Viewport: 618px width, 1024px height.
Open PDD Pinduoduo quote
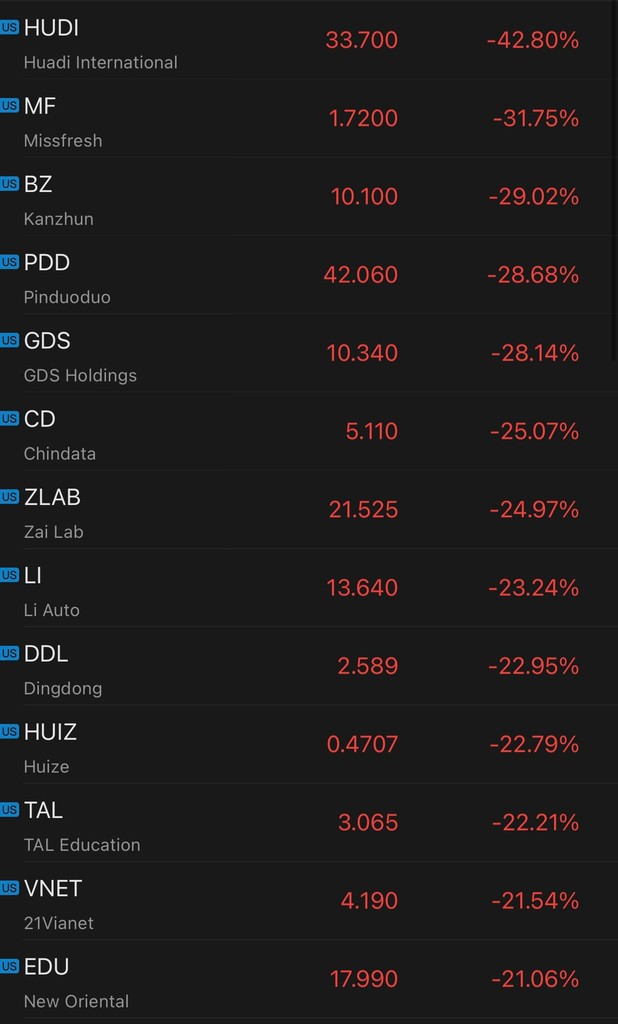300,275
